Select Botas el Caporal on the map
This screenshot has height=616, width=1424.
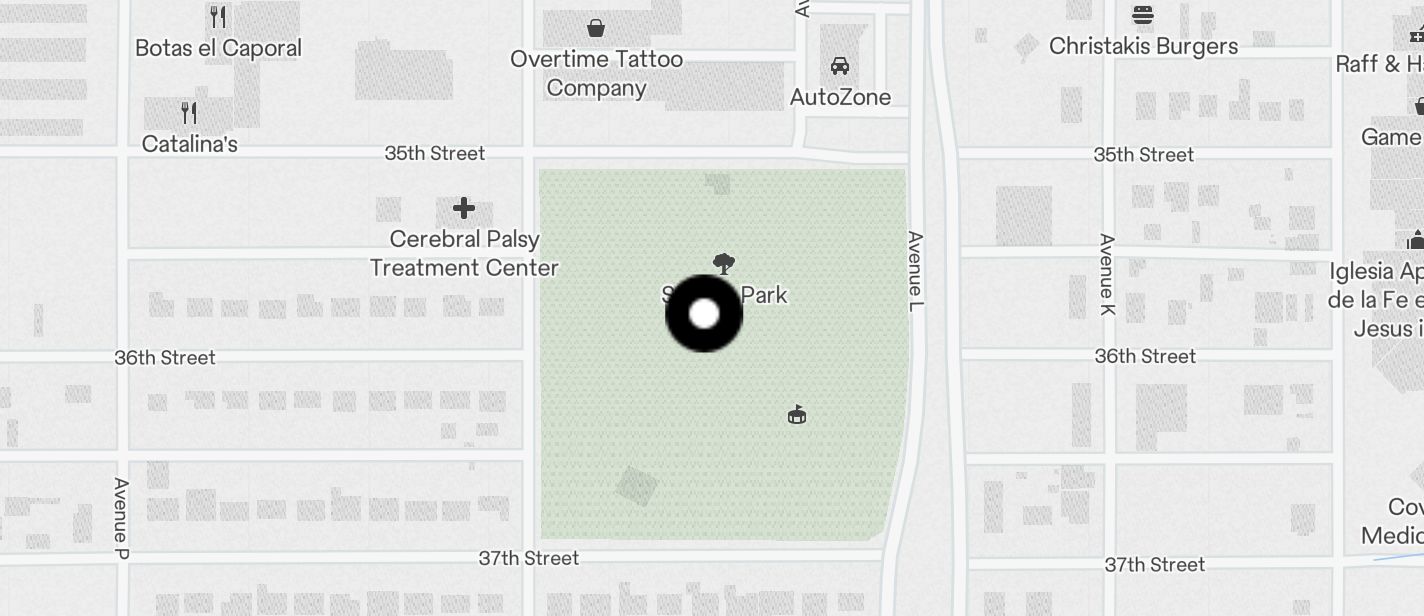click(x=218, y=17)
